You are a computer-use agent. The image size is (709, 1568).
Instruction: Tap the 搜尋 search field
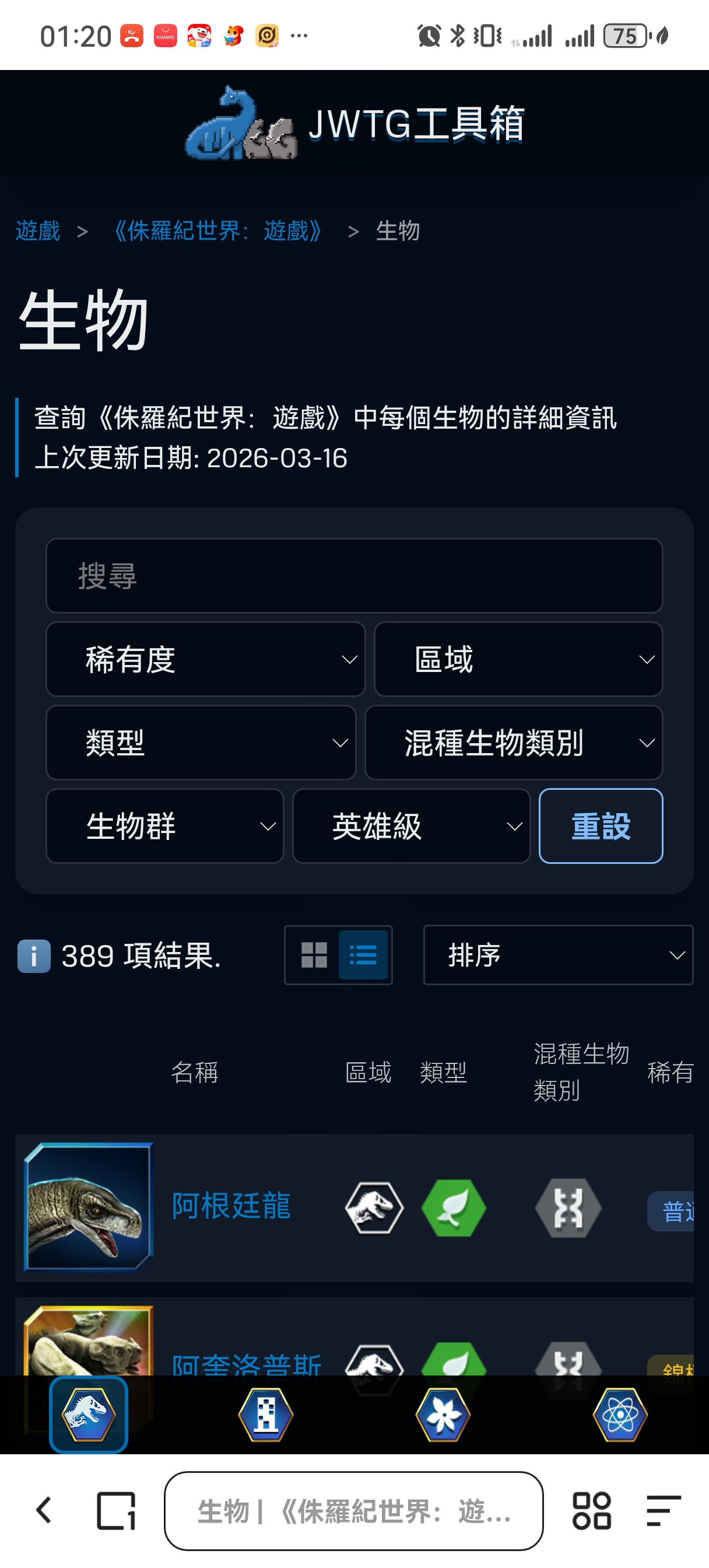(354, 575)
